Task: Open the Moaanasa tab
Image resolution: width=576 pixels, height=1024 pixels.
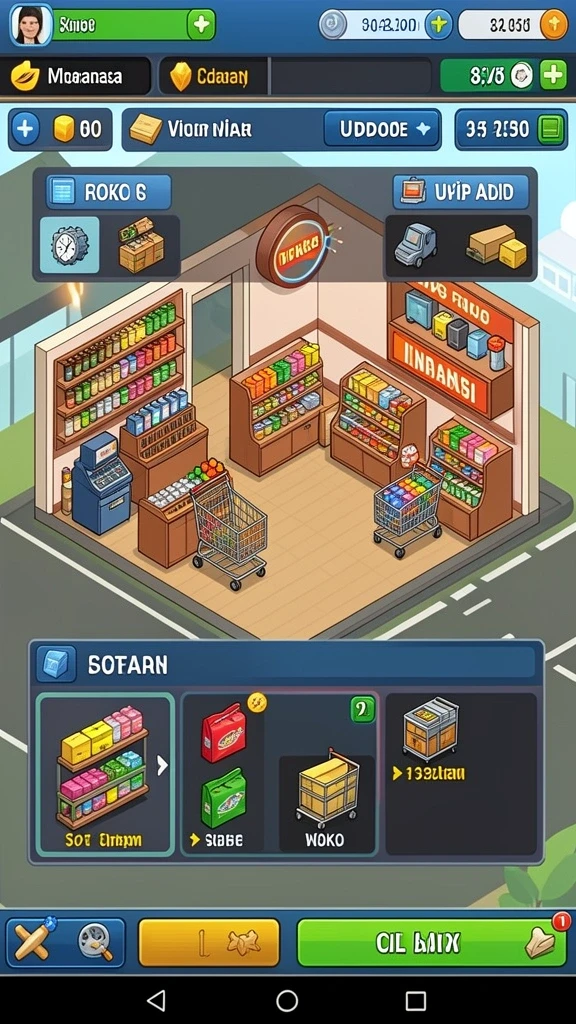Action: coord(75,77)
